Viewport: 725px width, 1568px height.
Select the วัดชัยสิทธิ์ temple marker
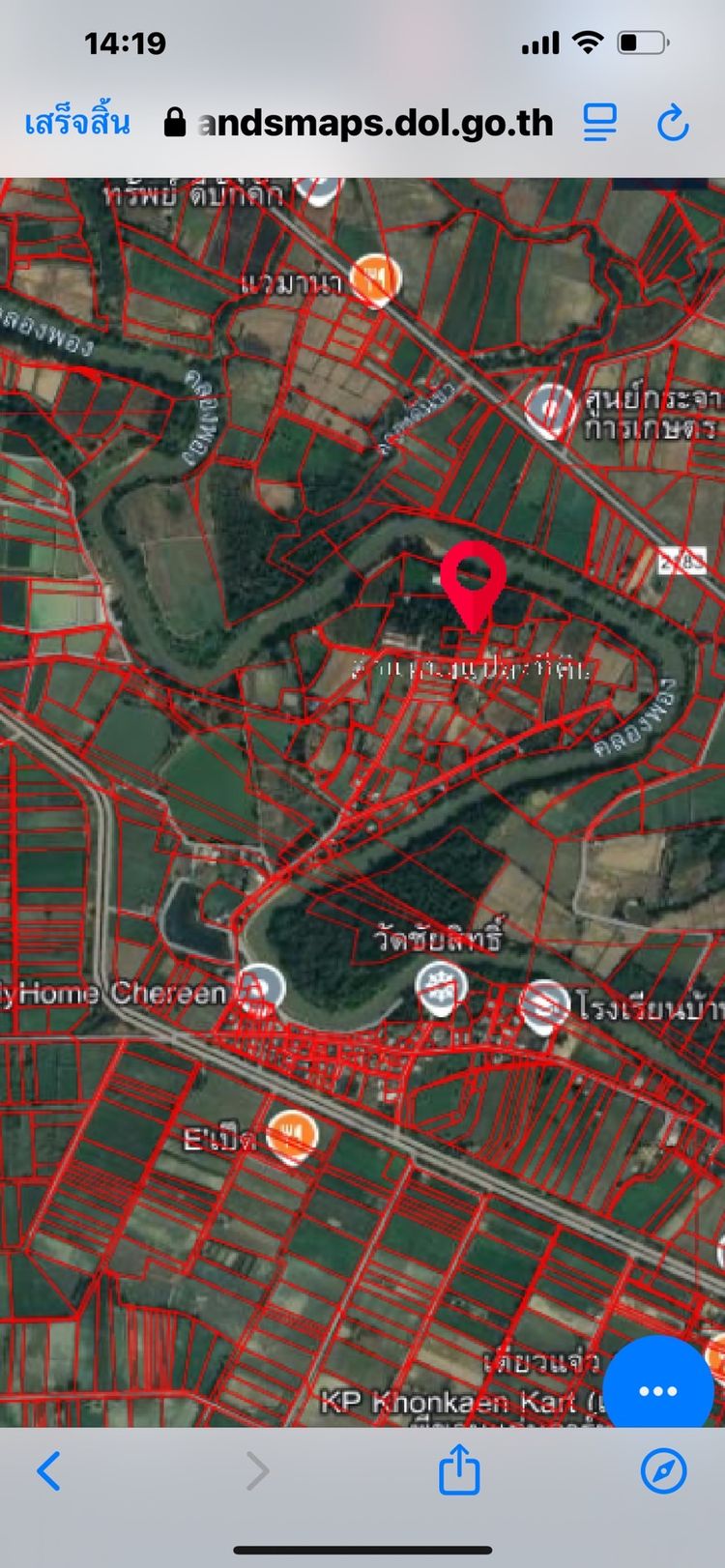click(442, 989)
